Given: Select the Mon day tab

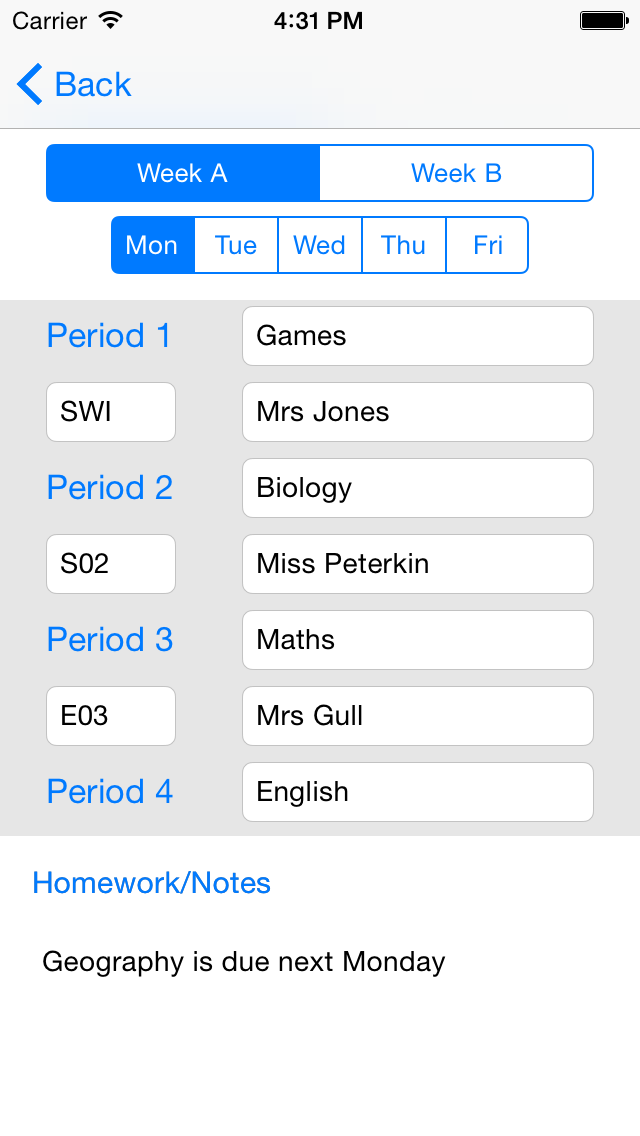Looking at the screenshot, I should (152, 245).
